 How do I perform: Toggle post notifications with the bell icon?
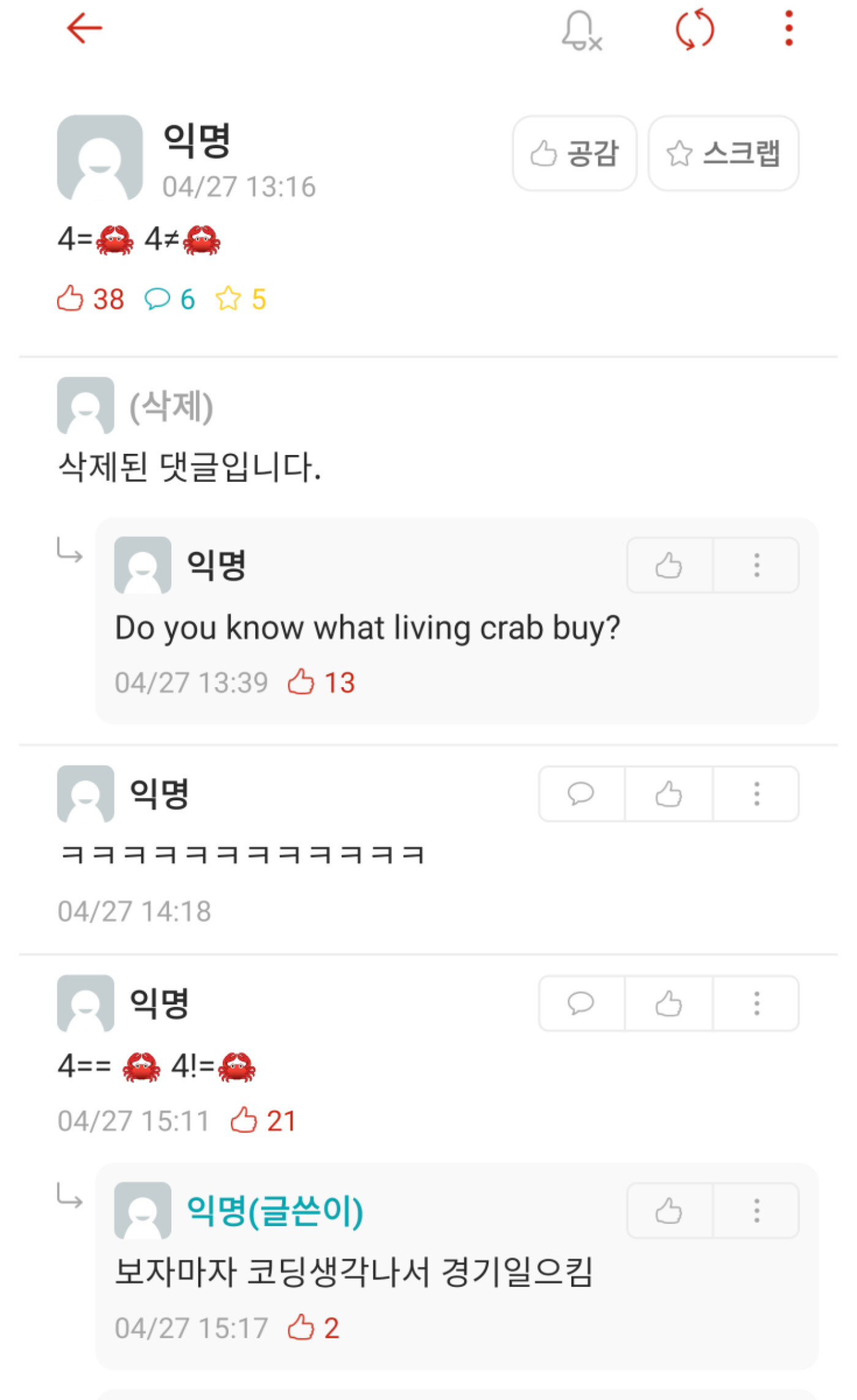coord(580,30)
